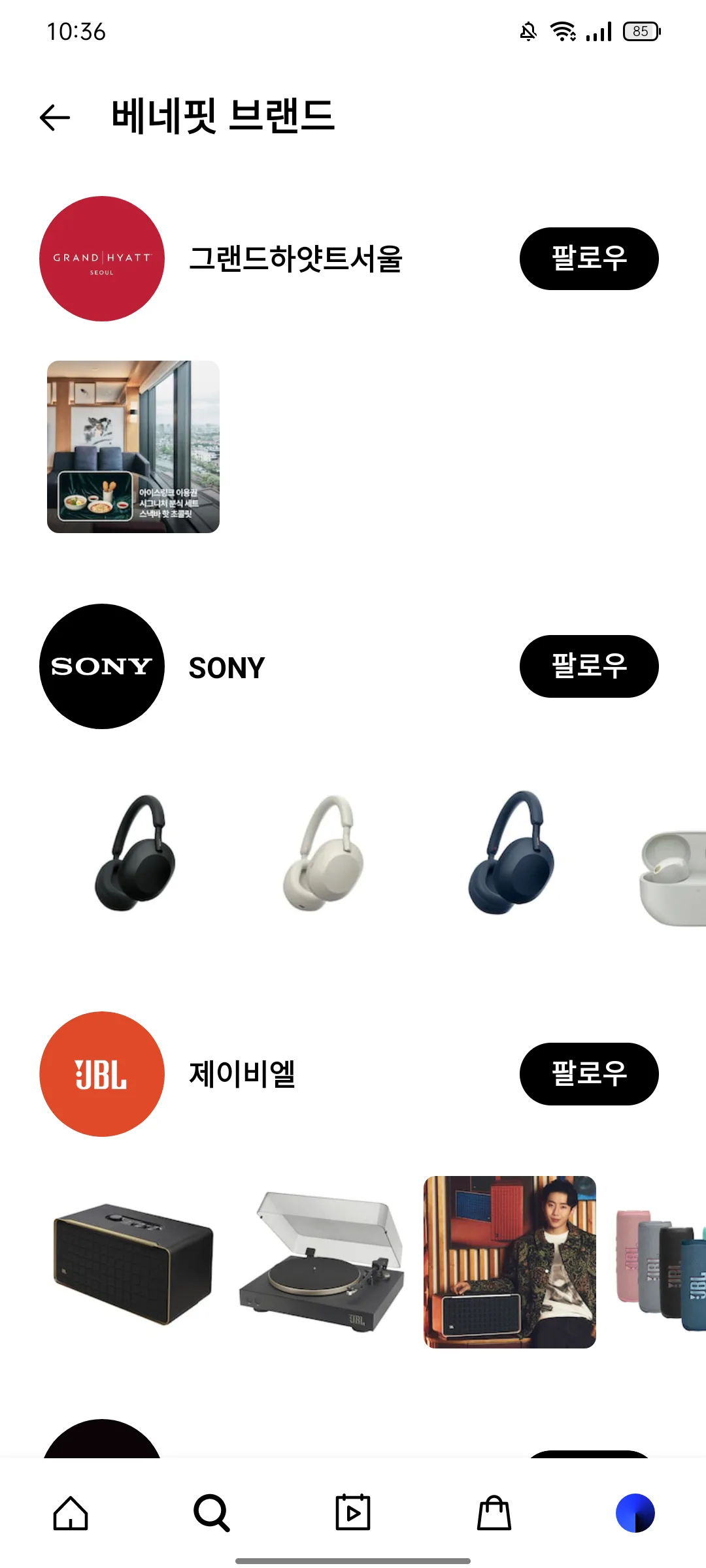The width and height of the screenshot is (706, 1568).
Task: Tap the Grand Hyatt room promotion thumbnail
Action: click(133, 447)
